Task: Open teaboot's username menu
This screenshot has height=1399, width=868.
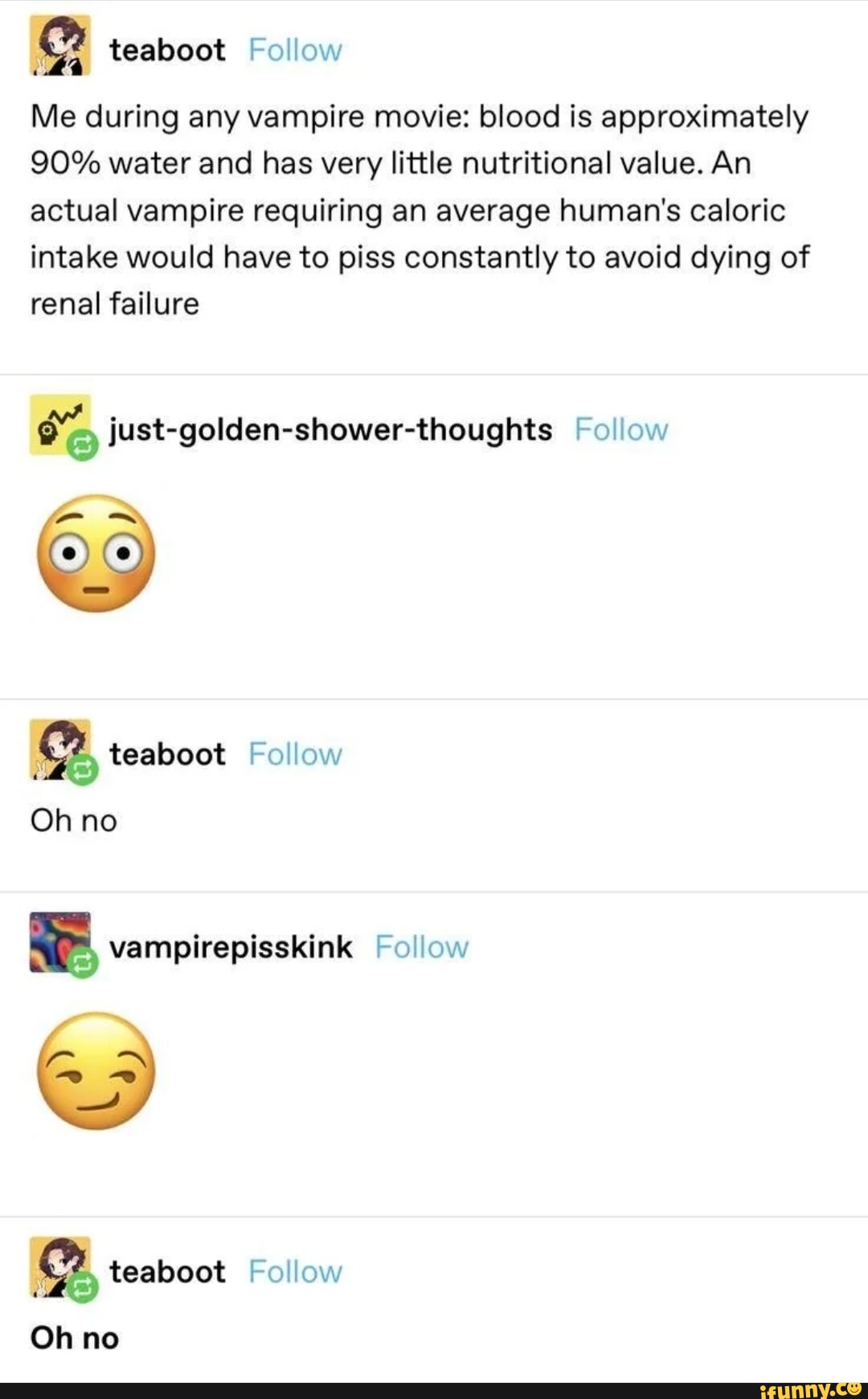Action: (166, 50)
